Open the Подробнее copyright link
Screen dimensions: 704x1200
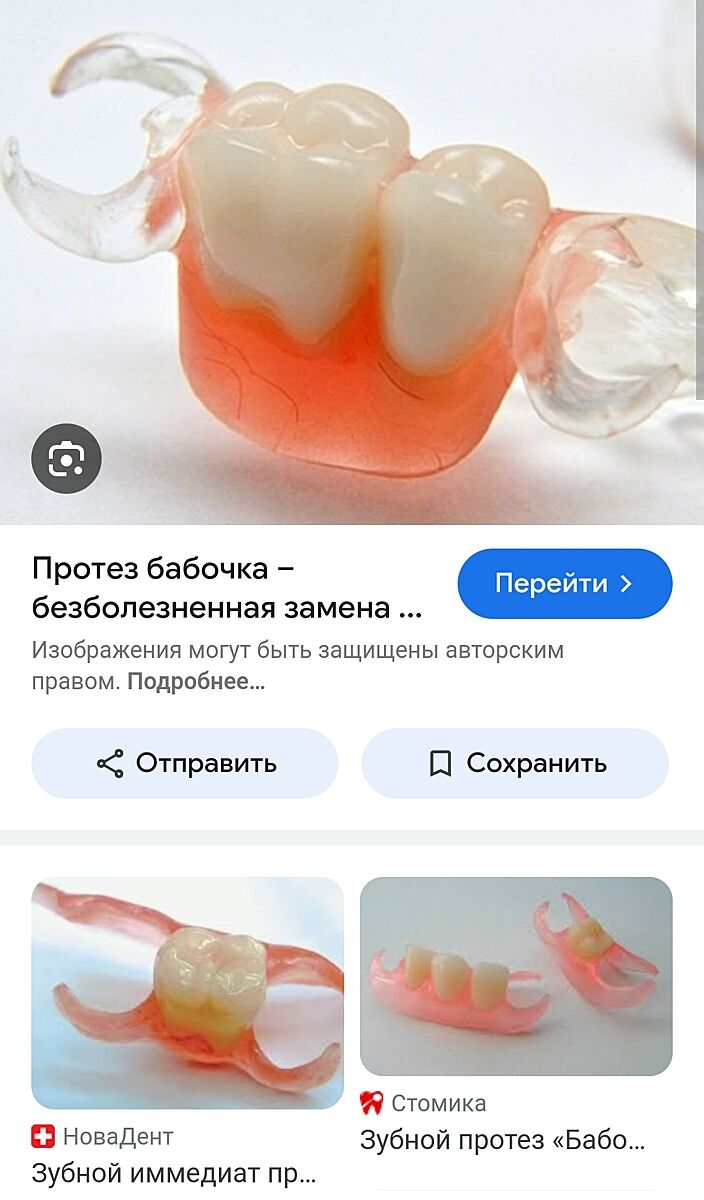pos(196,682)
